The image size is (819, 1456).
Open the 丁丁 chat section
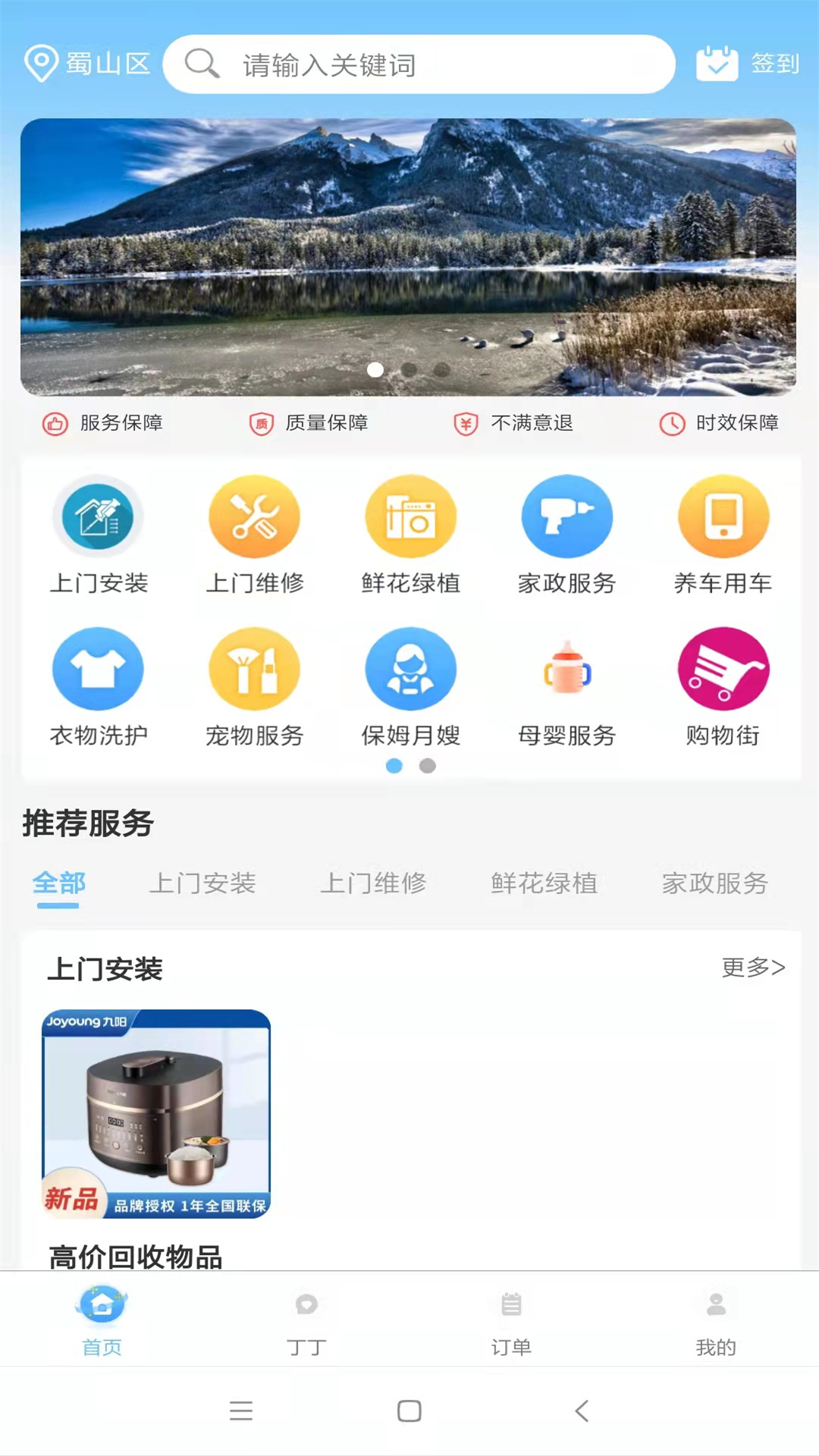pos(306,1323)
